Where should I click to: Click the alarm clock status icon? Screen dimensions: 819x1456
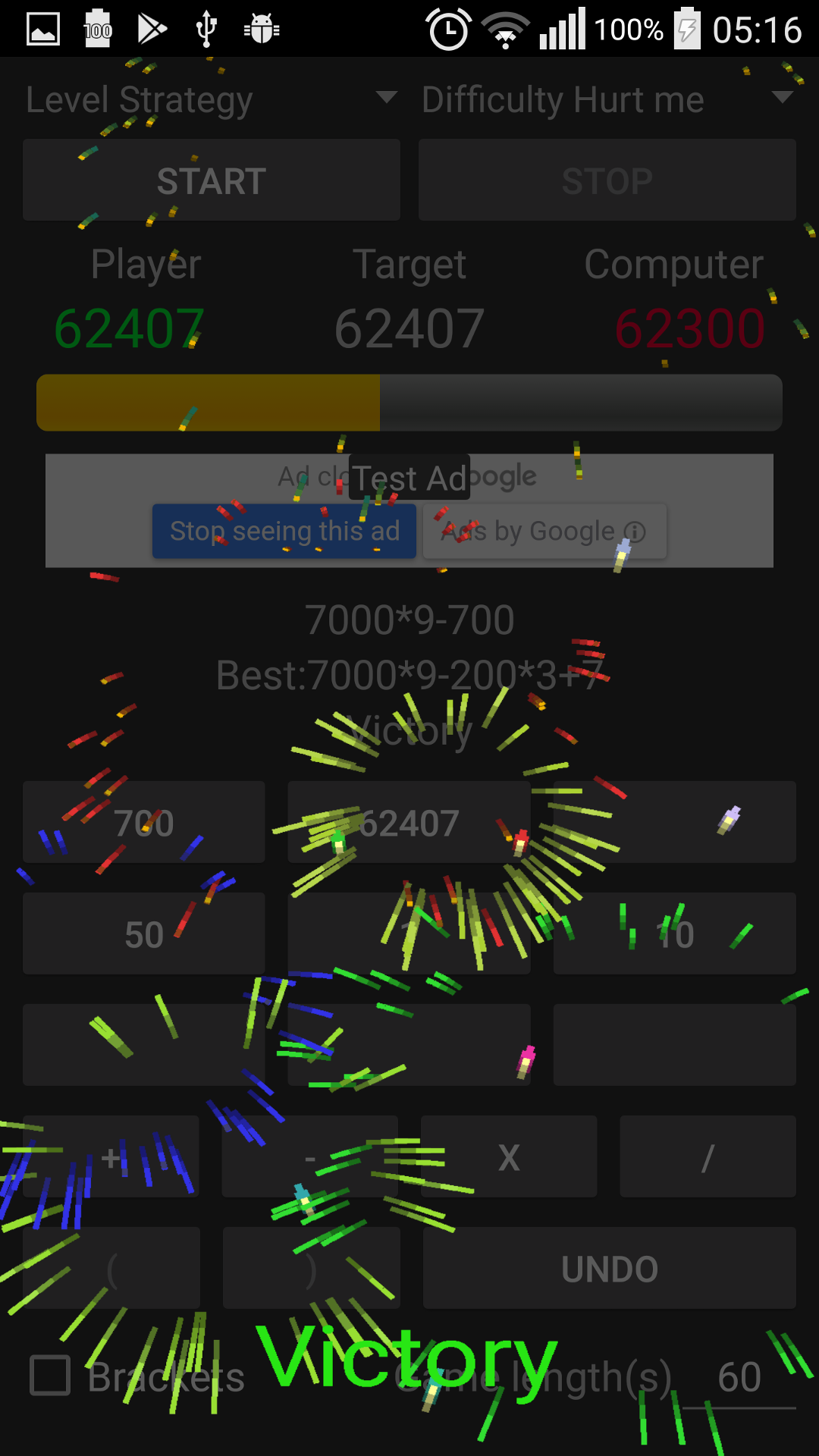pyautogui.click(x=447, y=29)
